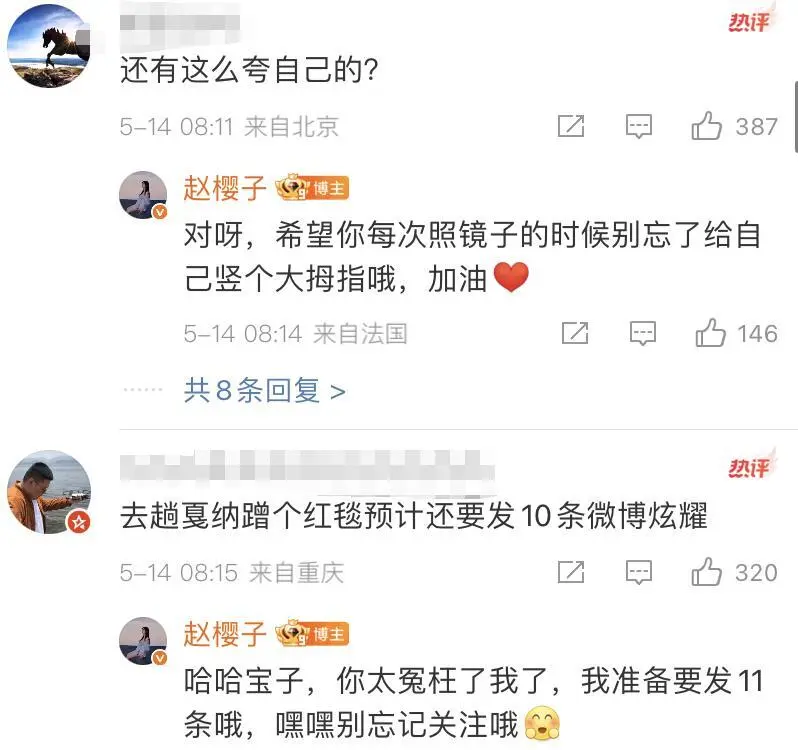The width and height of the screenshot is (798, 750).
Task: Repost the comment posted from 北京
Action: pyautogui.click(x=570, y=126)
